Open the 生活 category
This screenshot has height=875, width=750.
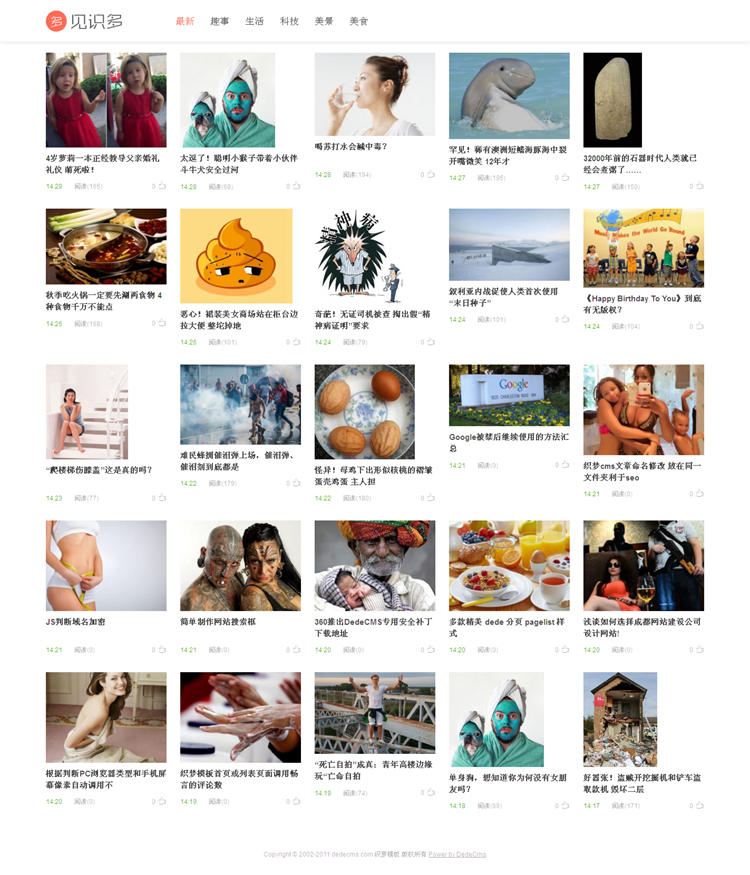(x=254, y=21)
